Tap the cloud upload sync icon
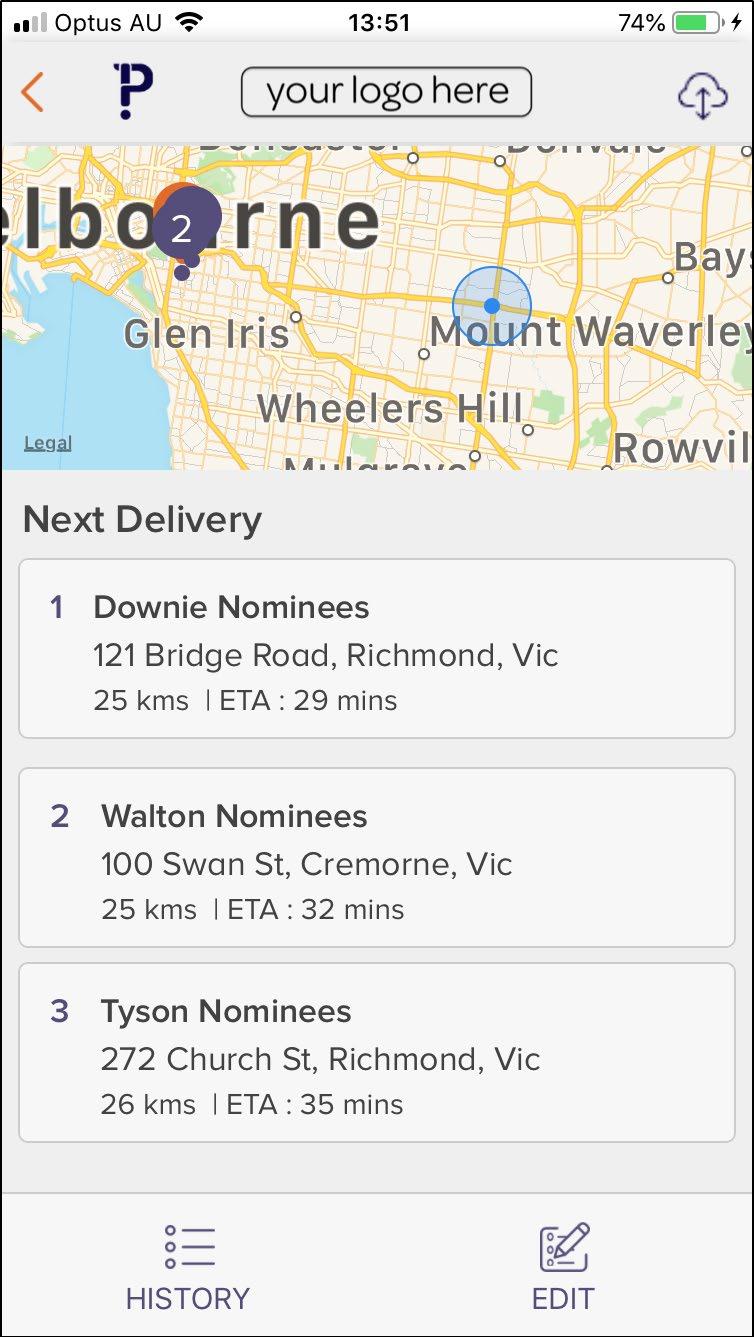The height and width of the screenshot is (1337, 754). click(702, 94)
